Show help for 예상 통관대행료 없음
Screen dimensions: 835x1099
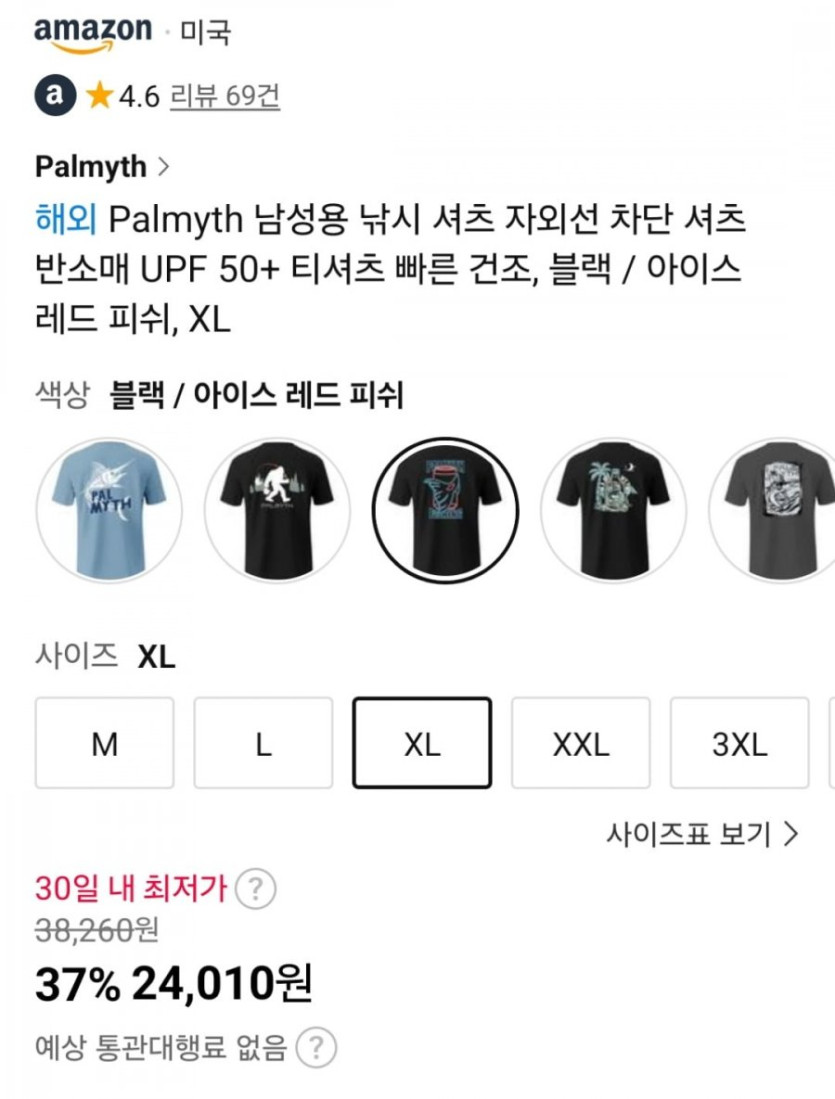click(316, 1048)
